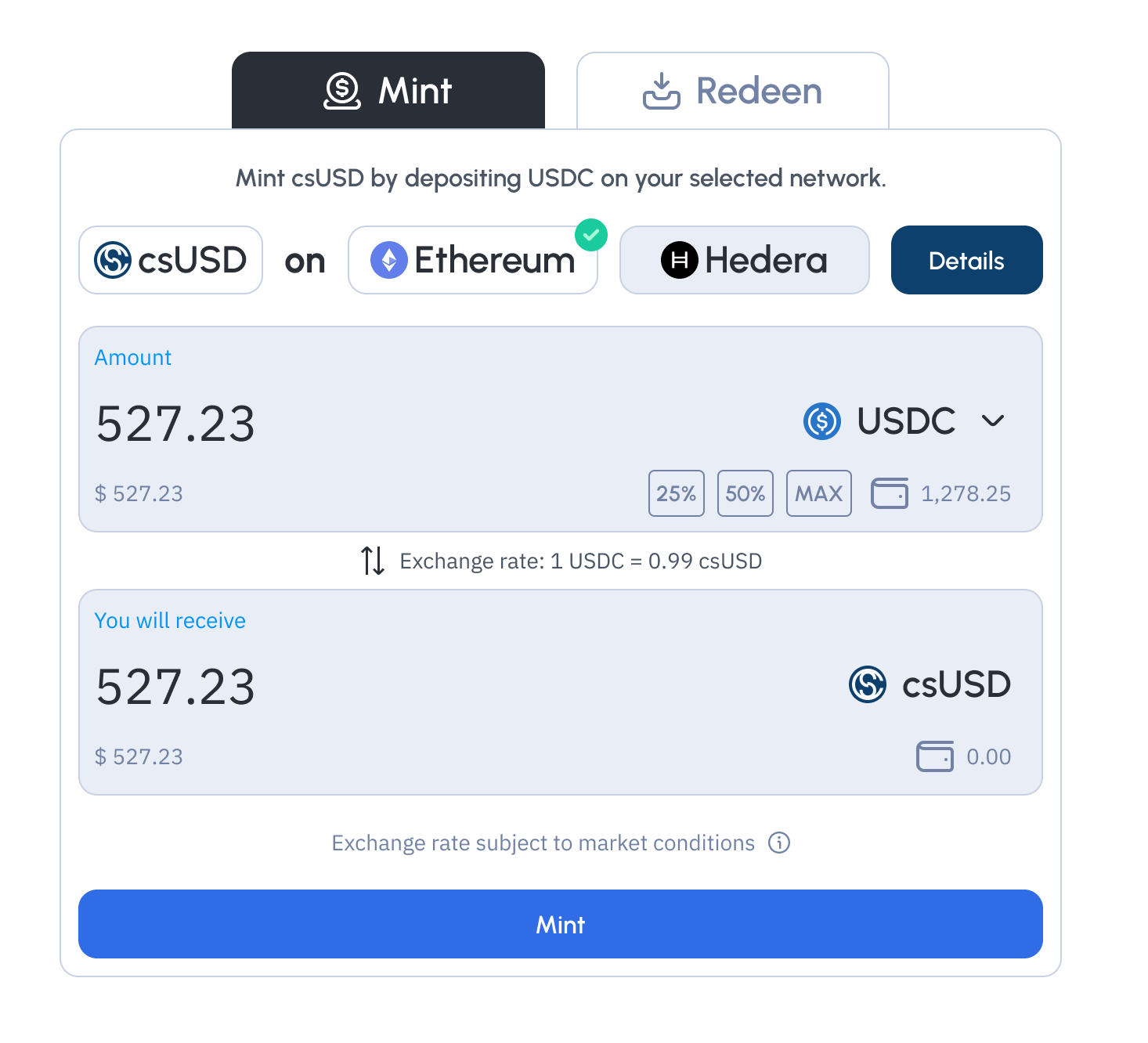
Task: Tap the blue Mint button
Action: pyautogui.click(x=561, y=924)
